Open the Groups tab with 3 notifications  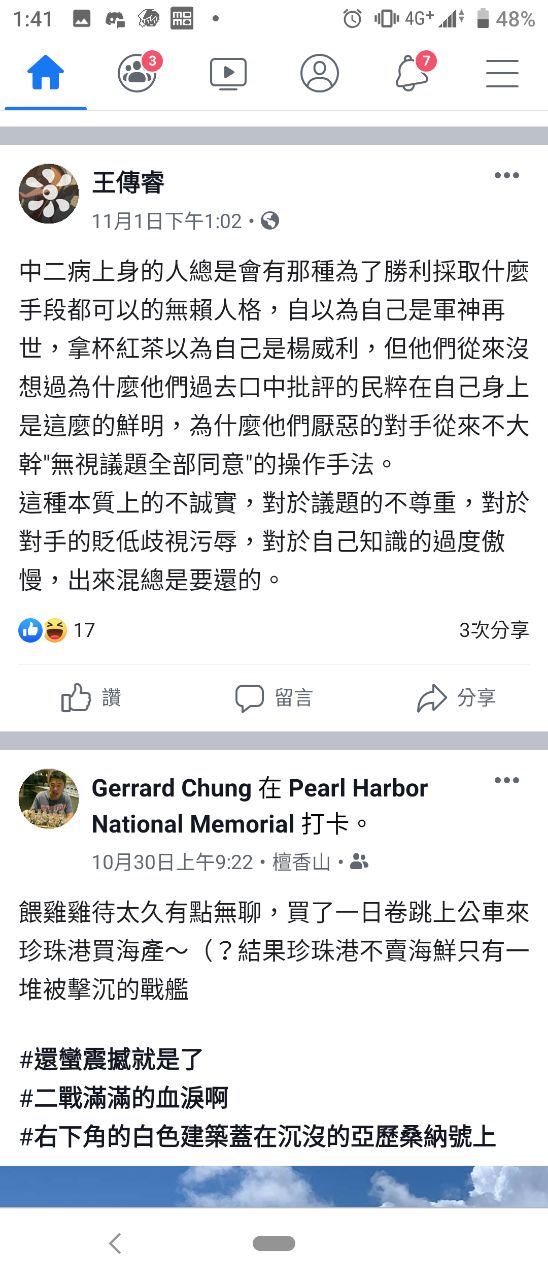click(x=139, y=72)
